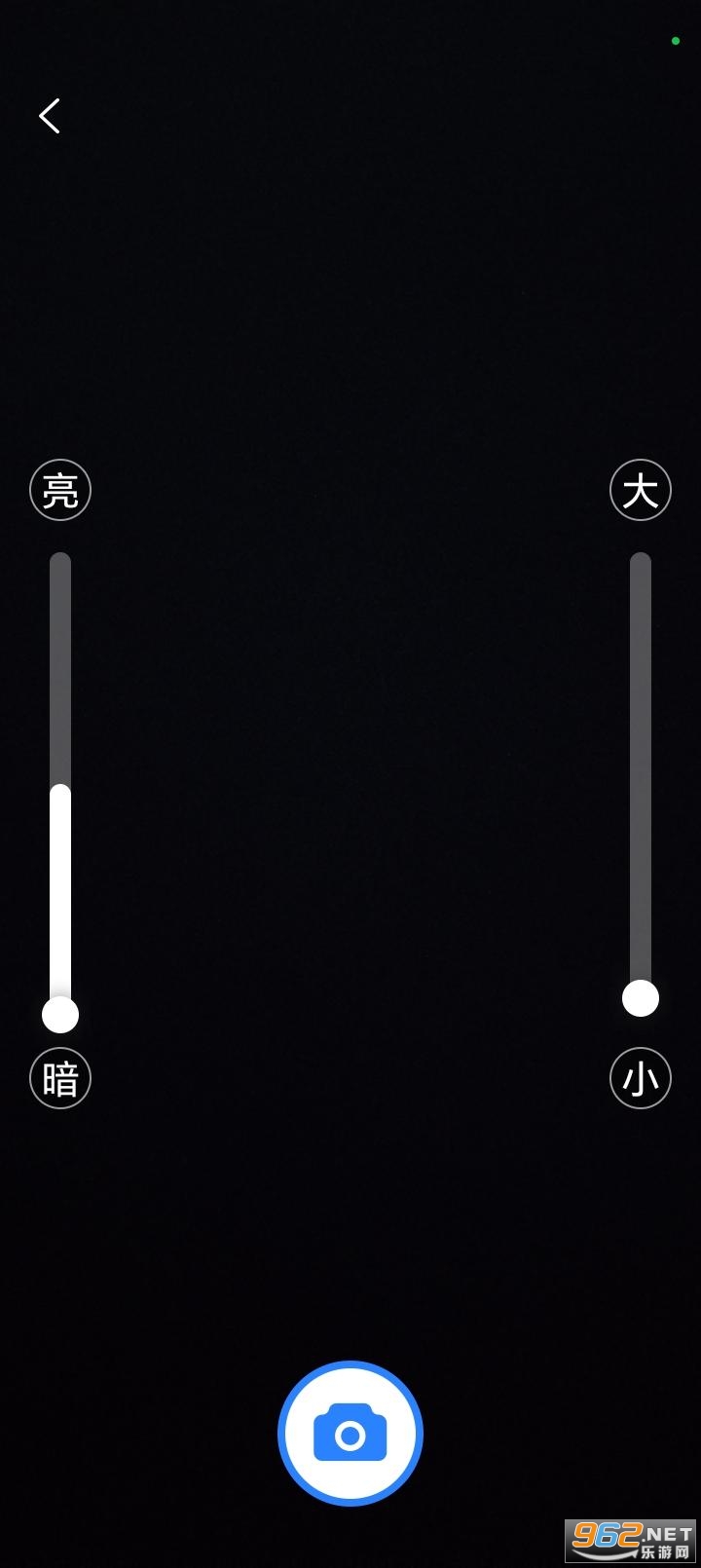
Task: Tap middle of the brightness slider track
Action: coord(59,787)
